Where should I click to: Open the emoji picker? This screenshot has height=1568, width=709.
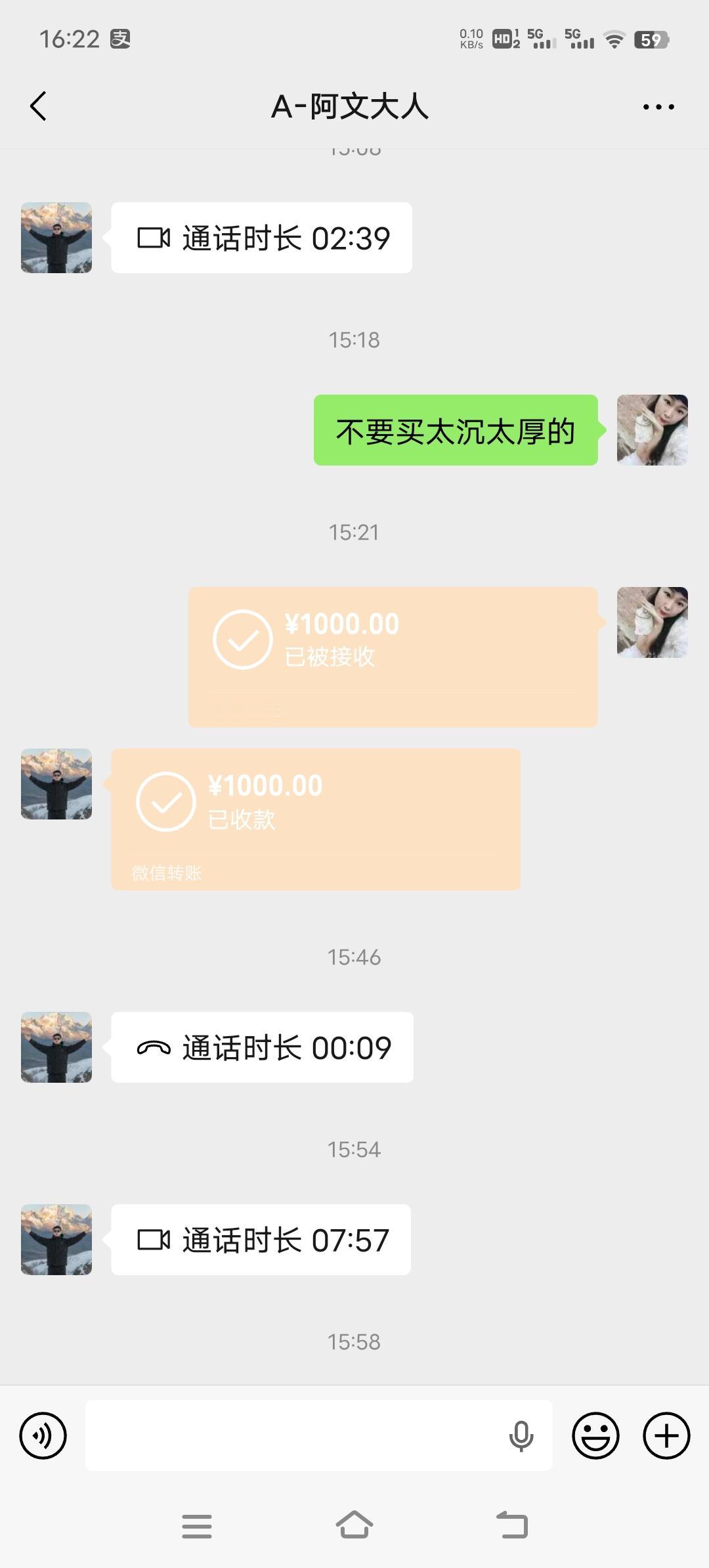click(x=596, y=1435)
